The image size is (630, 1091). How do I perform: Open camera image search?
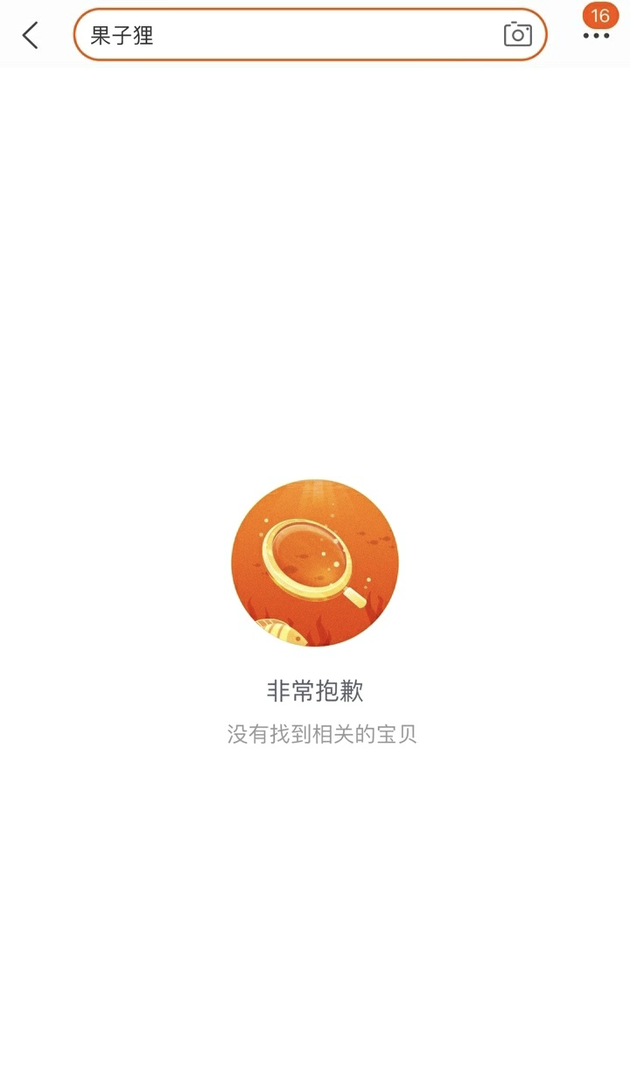coord(517,35)
